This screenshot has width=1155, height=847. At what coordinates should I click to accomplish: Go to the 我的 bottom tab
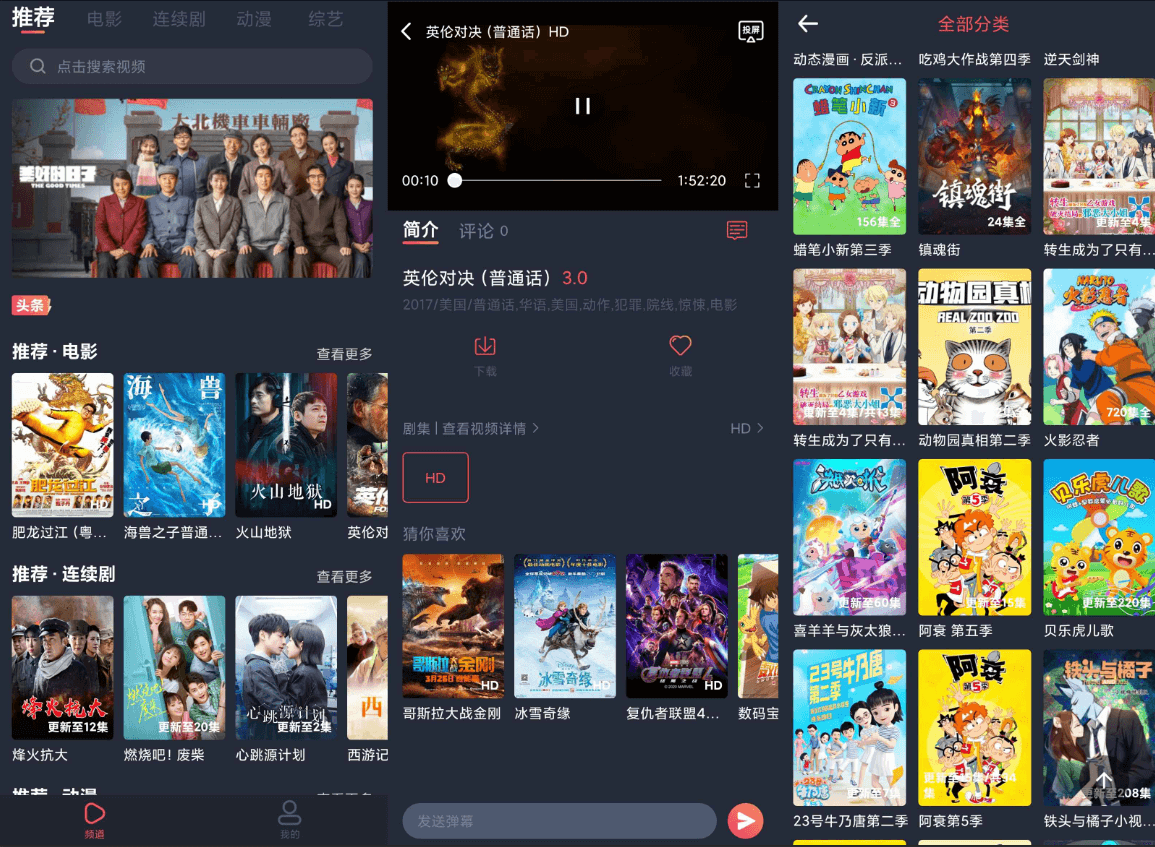click(289, 818)
